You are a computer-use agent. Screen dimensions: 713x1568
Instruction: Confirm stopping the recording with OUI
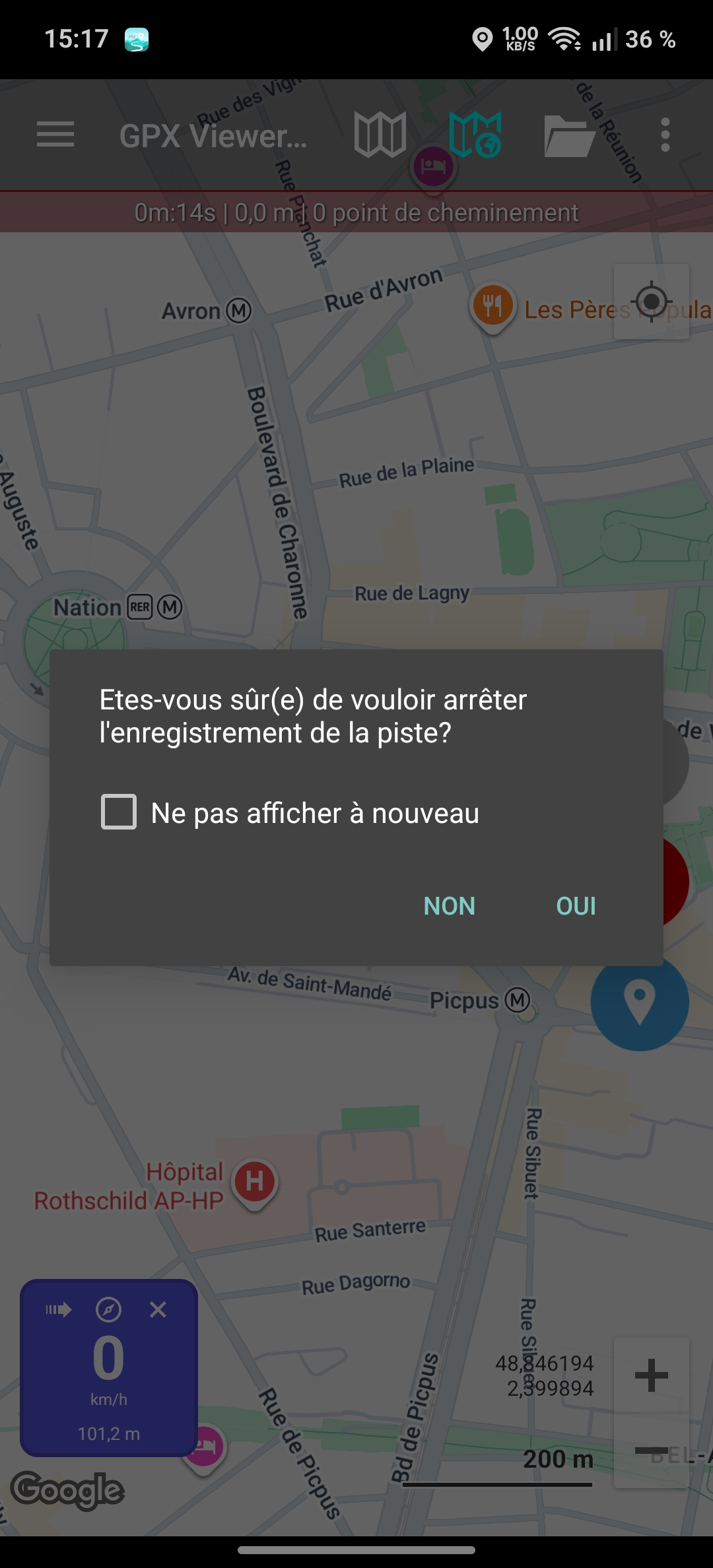click(576, 906)
